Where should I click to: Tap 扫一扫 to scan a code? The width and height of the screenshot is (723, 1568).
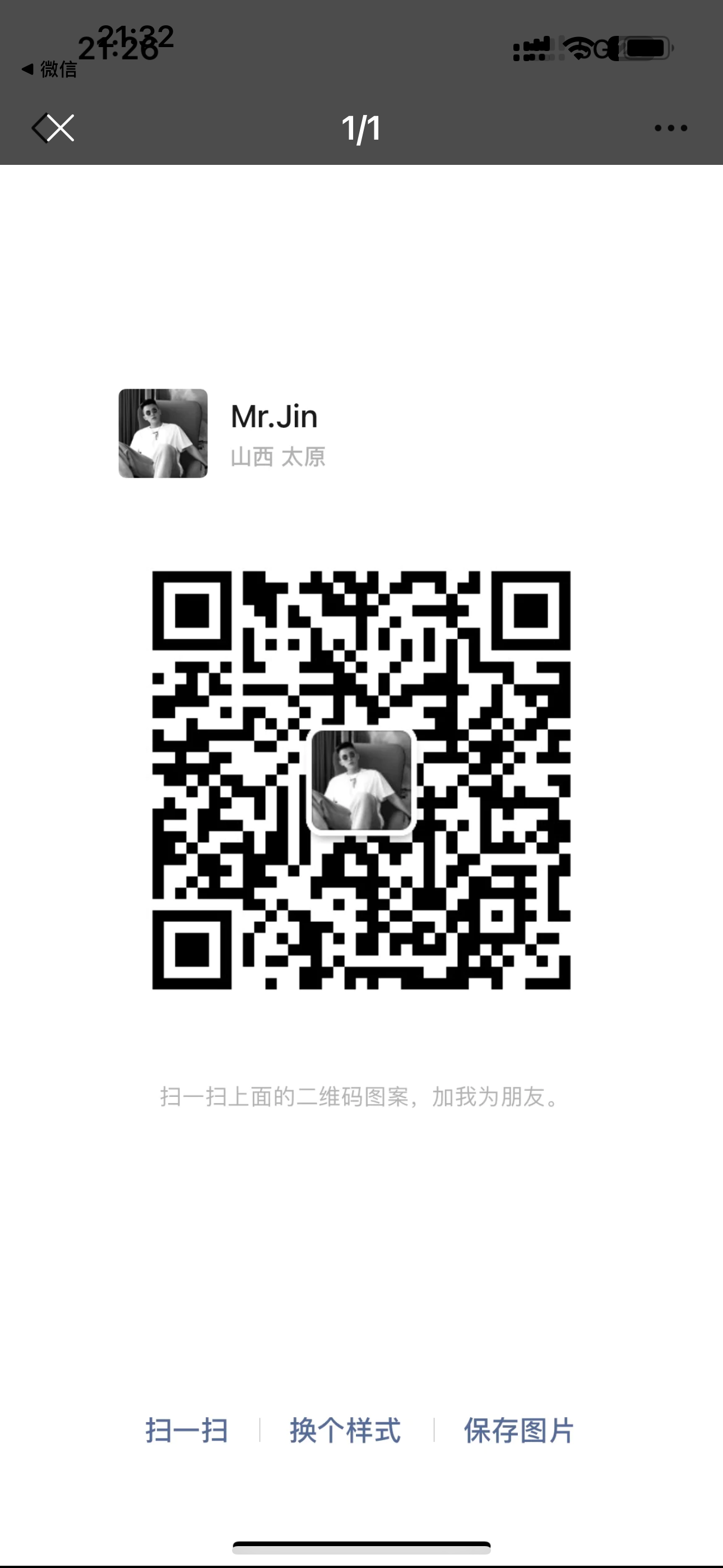[187, 1430]
